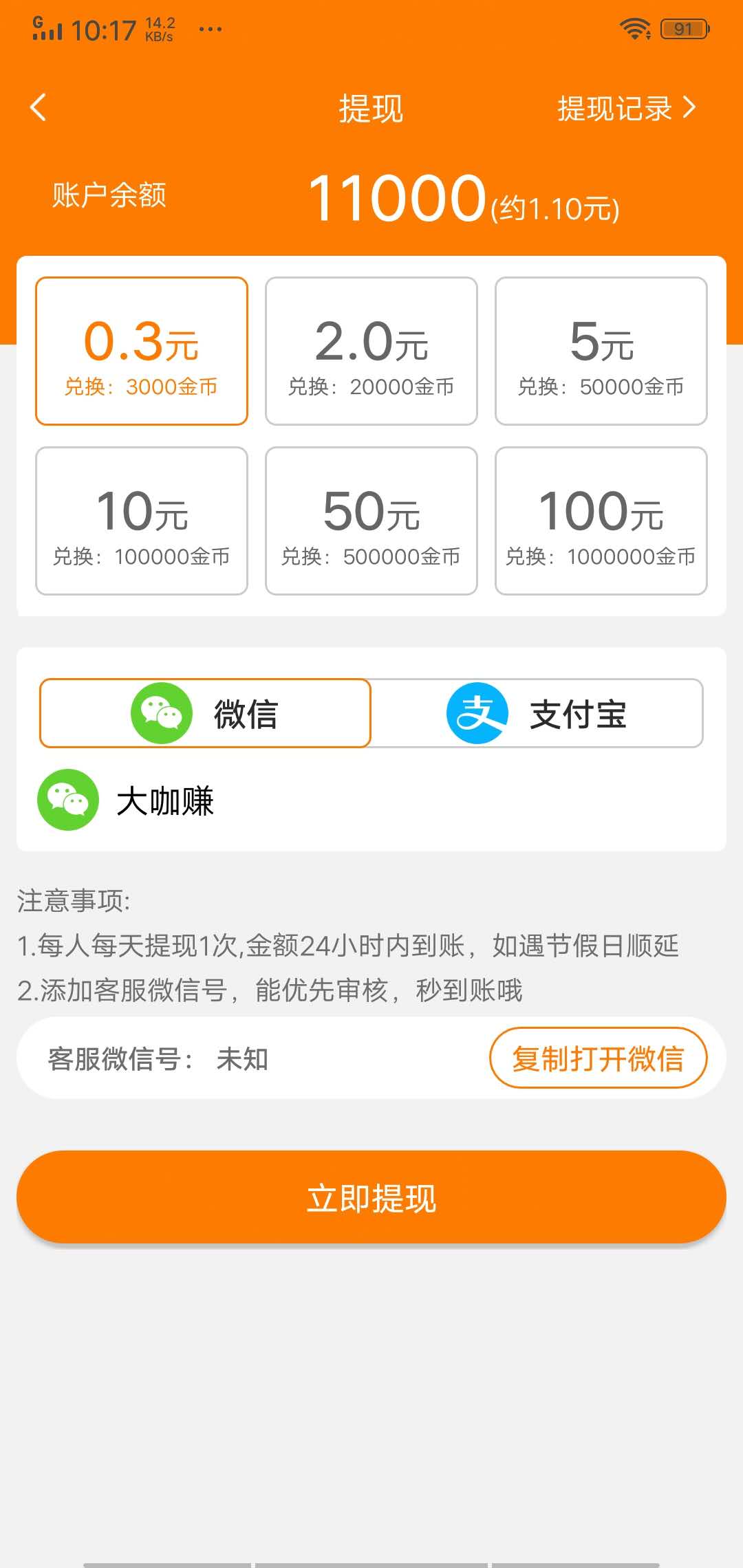Tap the WeChat icon on the 微信 tab

[163, 713]
